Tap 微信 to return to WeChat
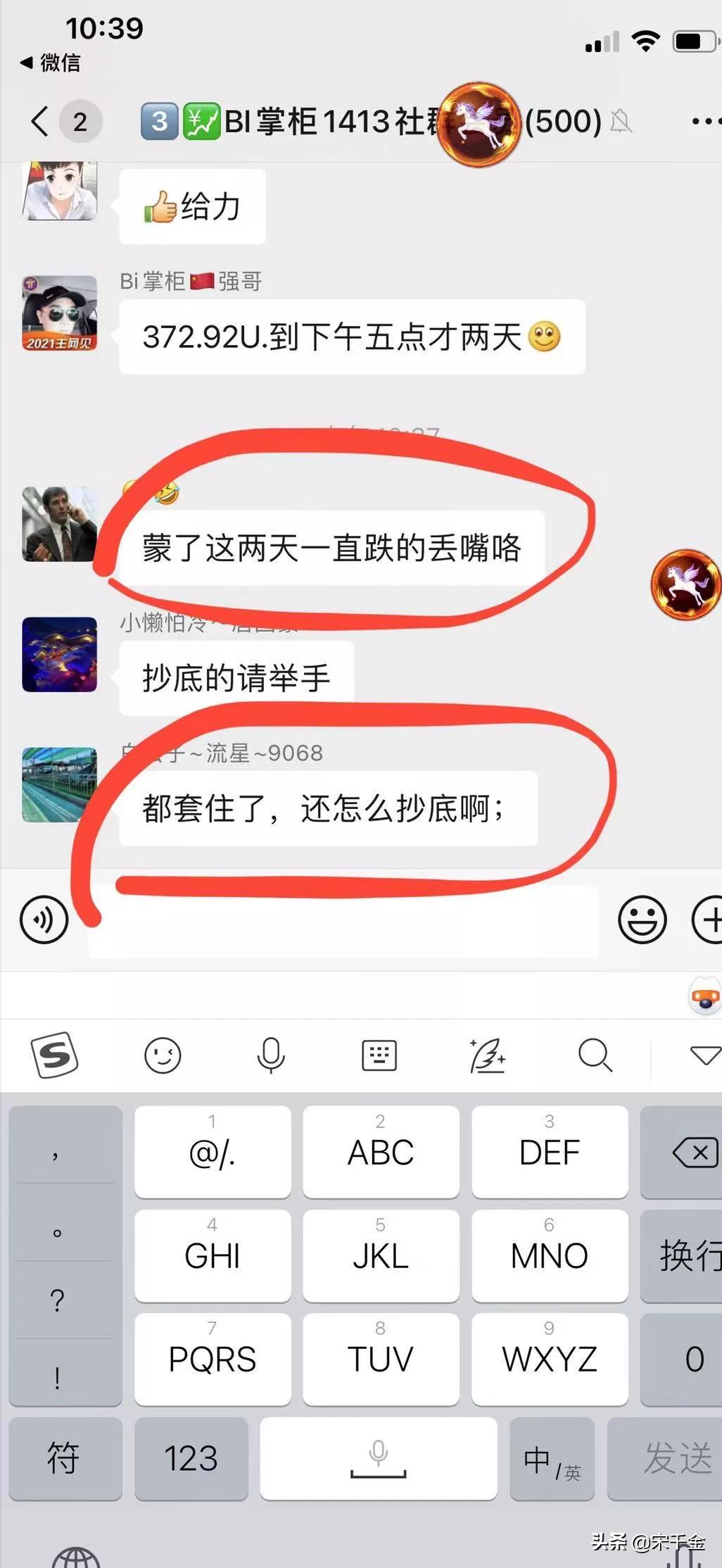 point(51,63)
